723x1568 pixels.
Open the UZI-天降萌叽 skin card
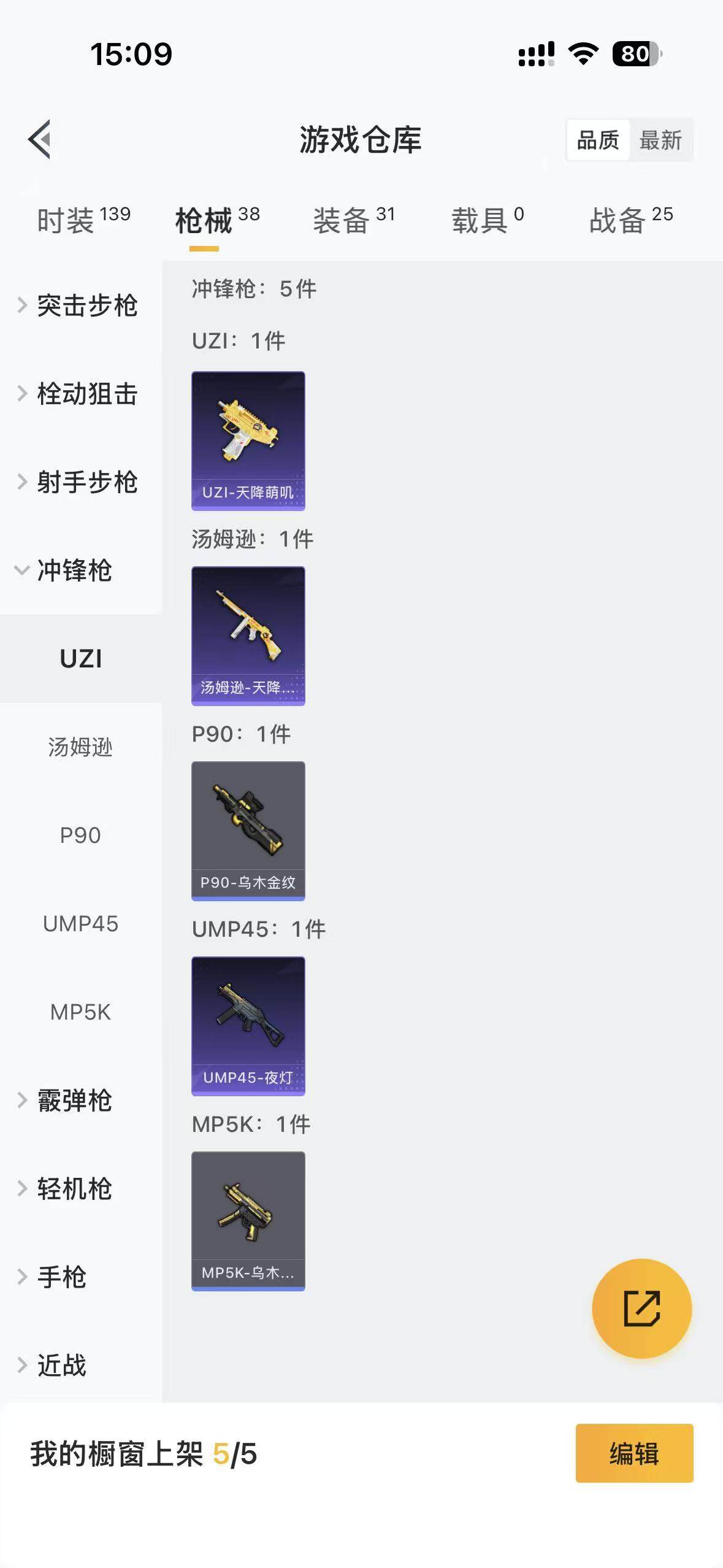pyautogui.click(x=248, y=440)
